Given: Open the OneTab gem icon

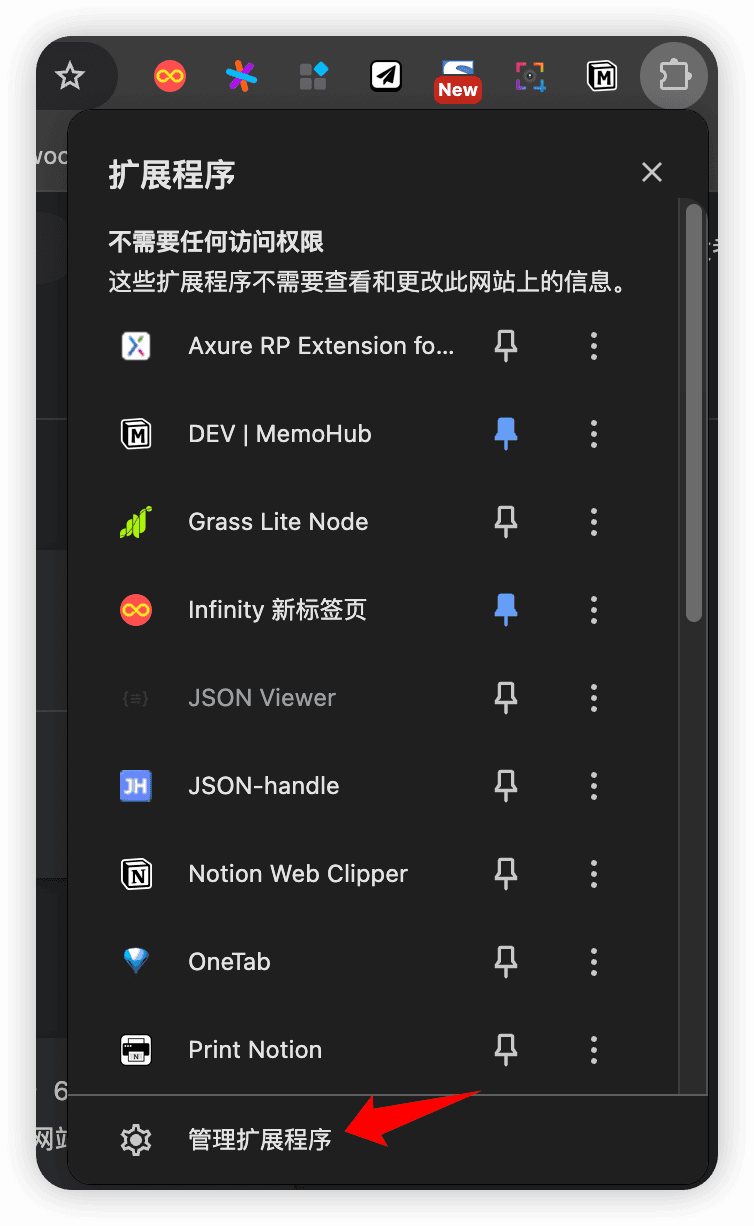Looking at the screenshot, I should [x=136, y=961].
